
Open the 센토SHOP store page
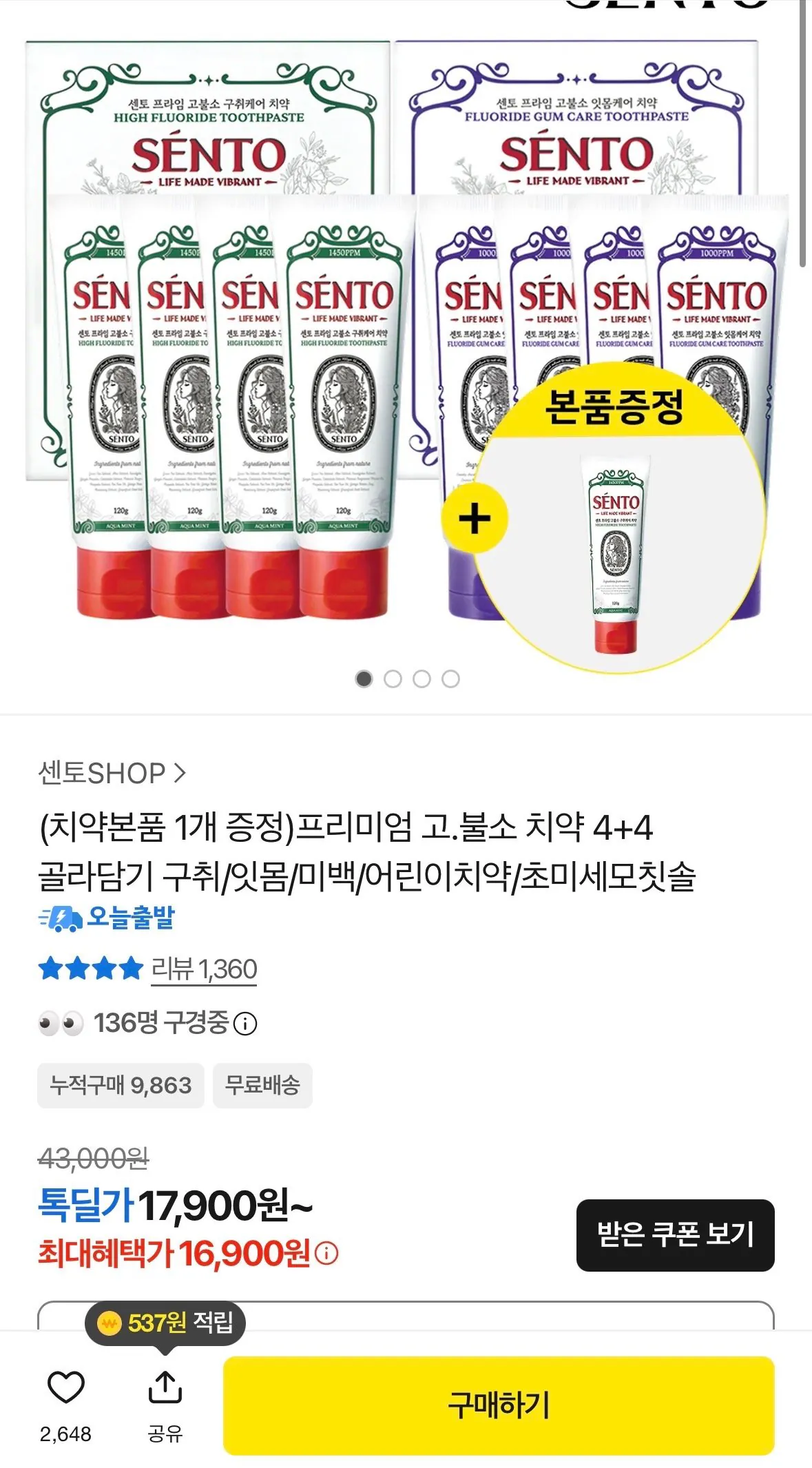(x=112, y=773)
